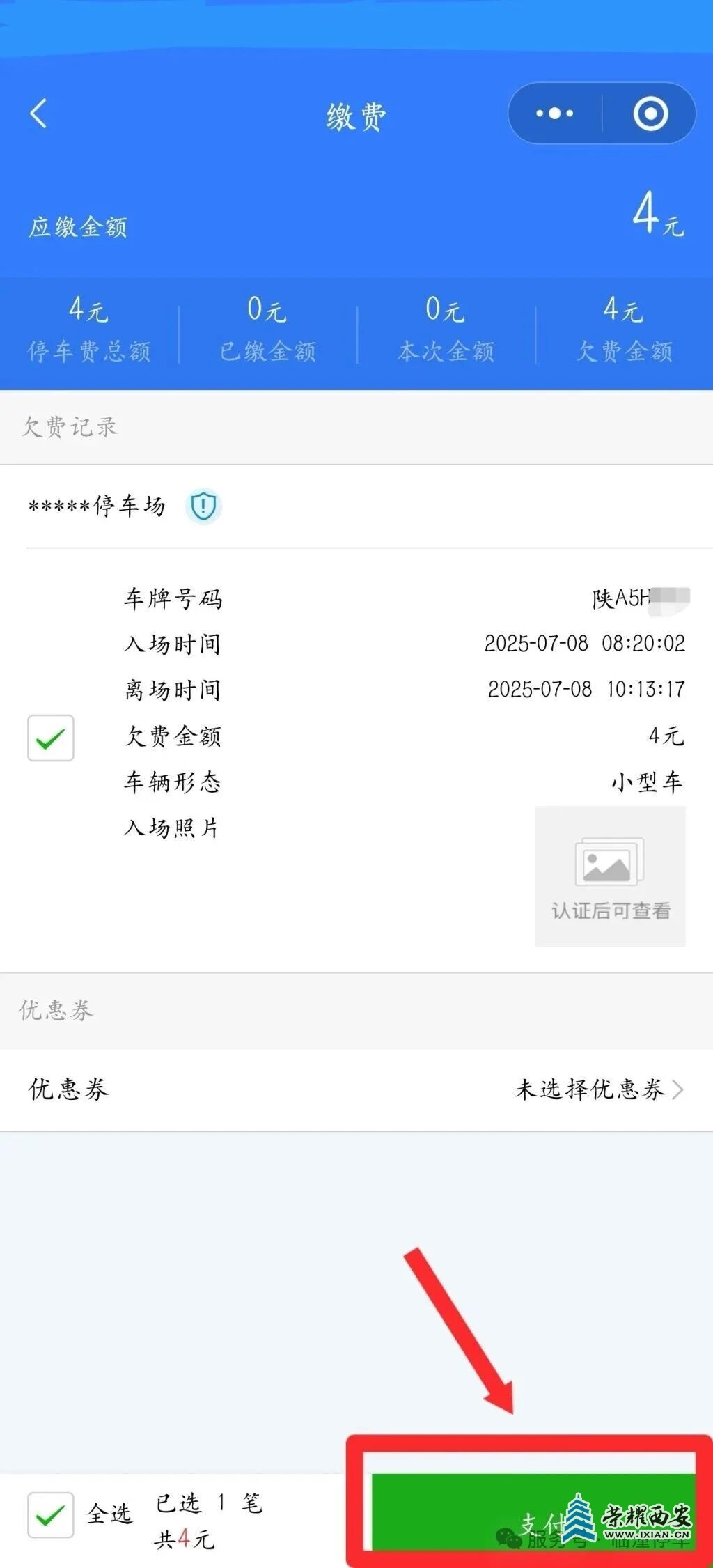
Task: Tap the shield icon beside 停车场
Action: coord(203,506)
